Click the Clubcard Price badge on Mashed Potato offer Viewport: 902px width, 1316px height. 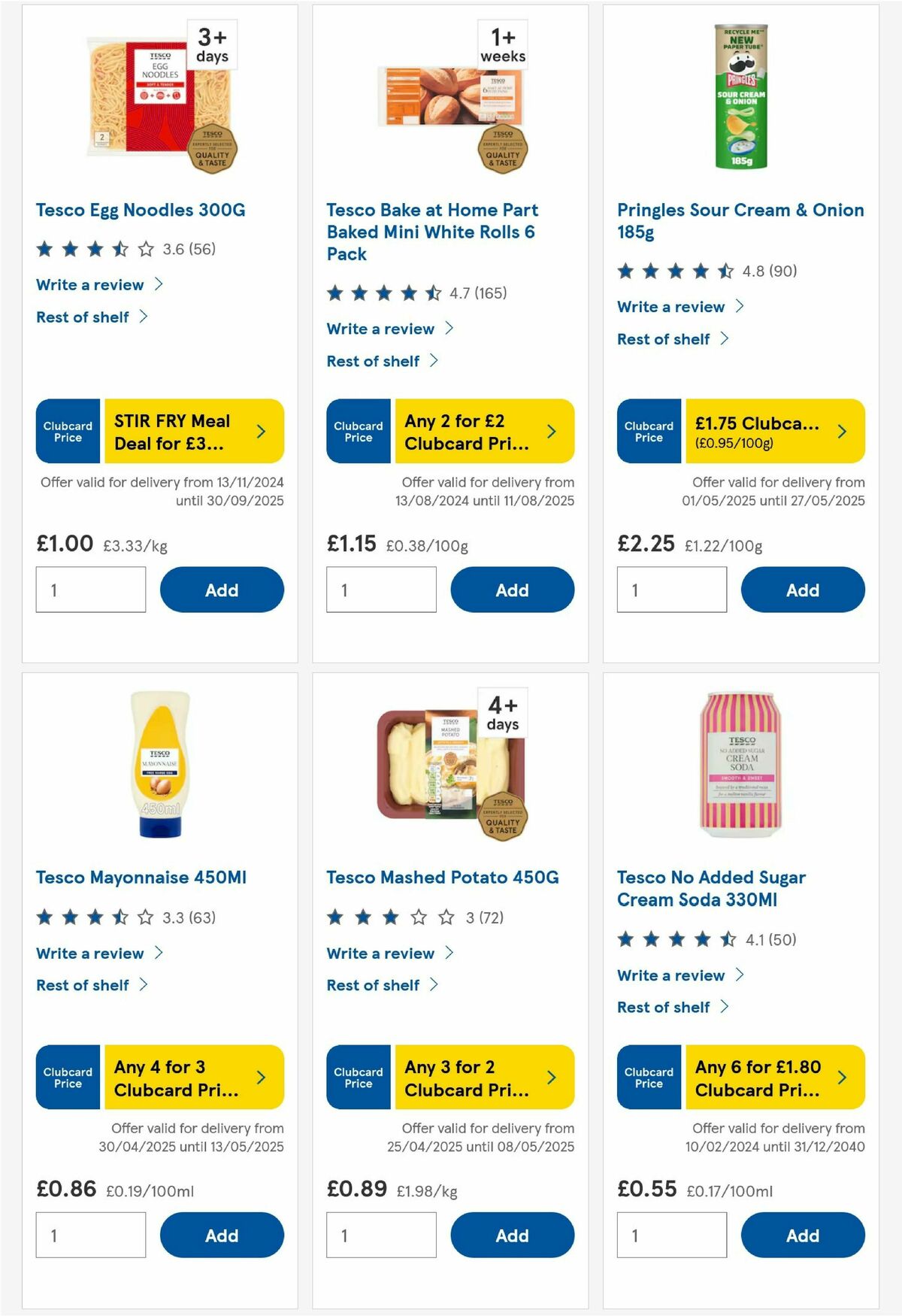(358, 1077)
